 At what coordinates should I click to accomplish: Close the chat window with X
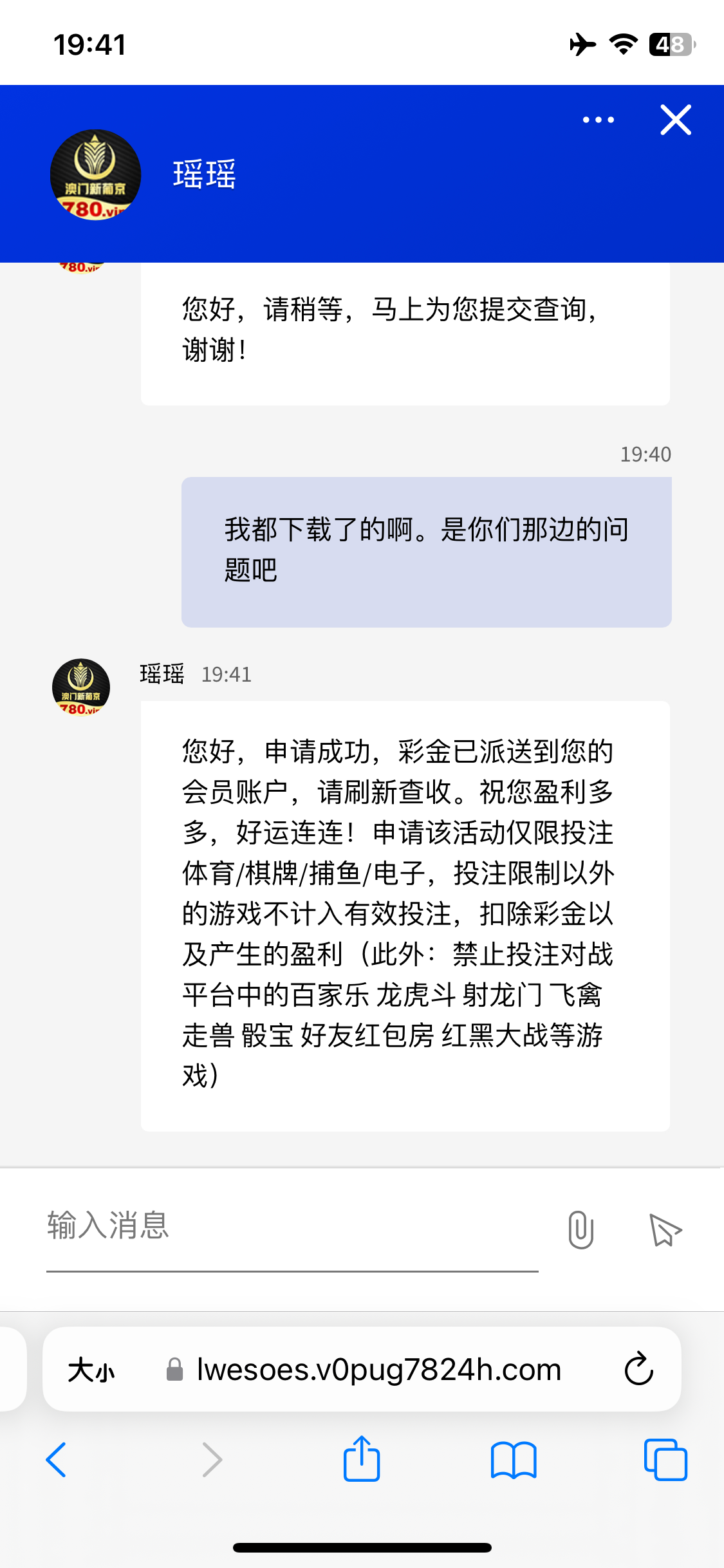coord(675,120)
